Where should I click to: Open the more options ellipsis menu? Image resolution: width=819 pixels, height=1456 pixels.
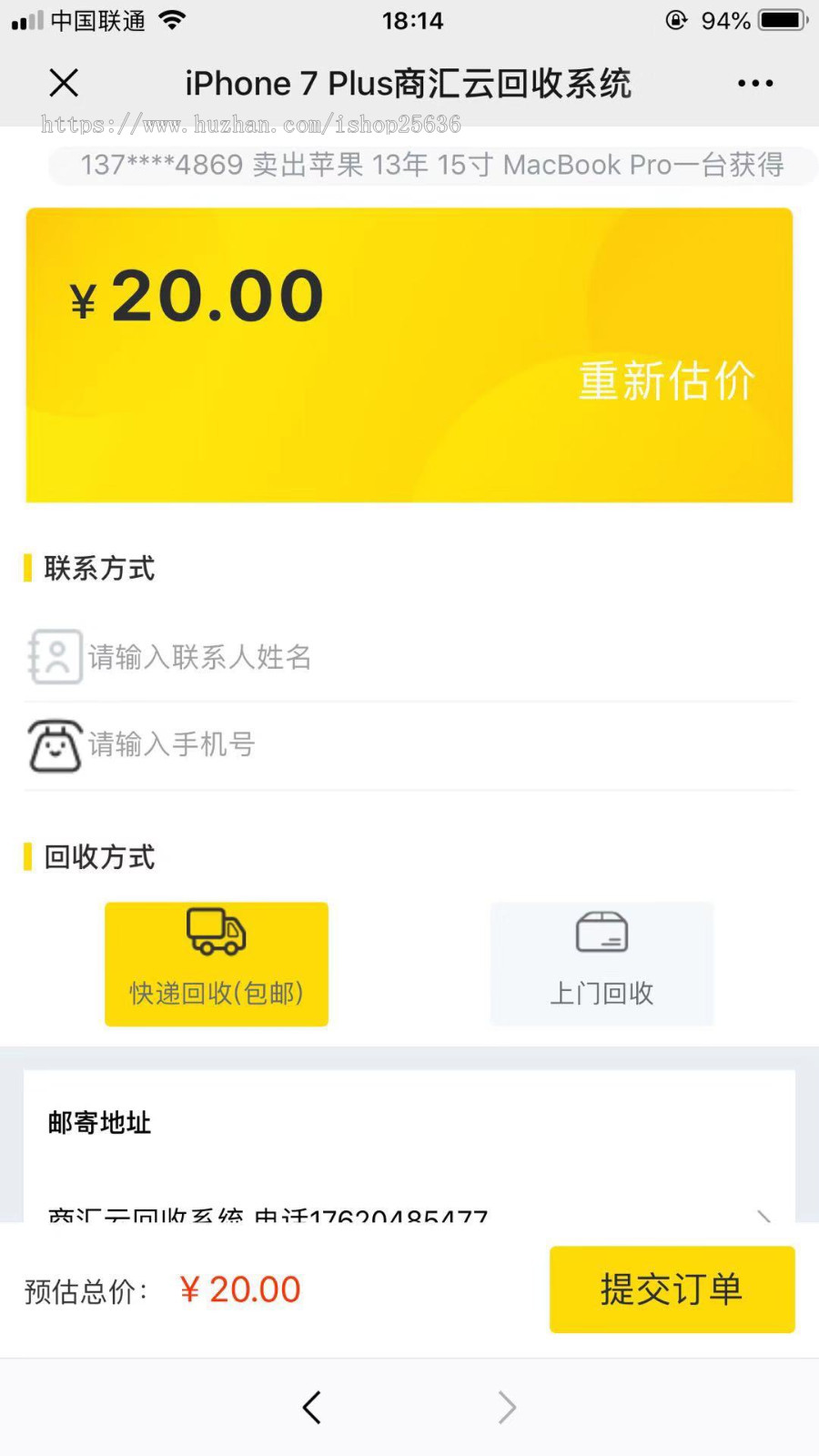pos(755,82)
